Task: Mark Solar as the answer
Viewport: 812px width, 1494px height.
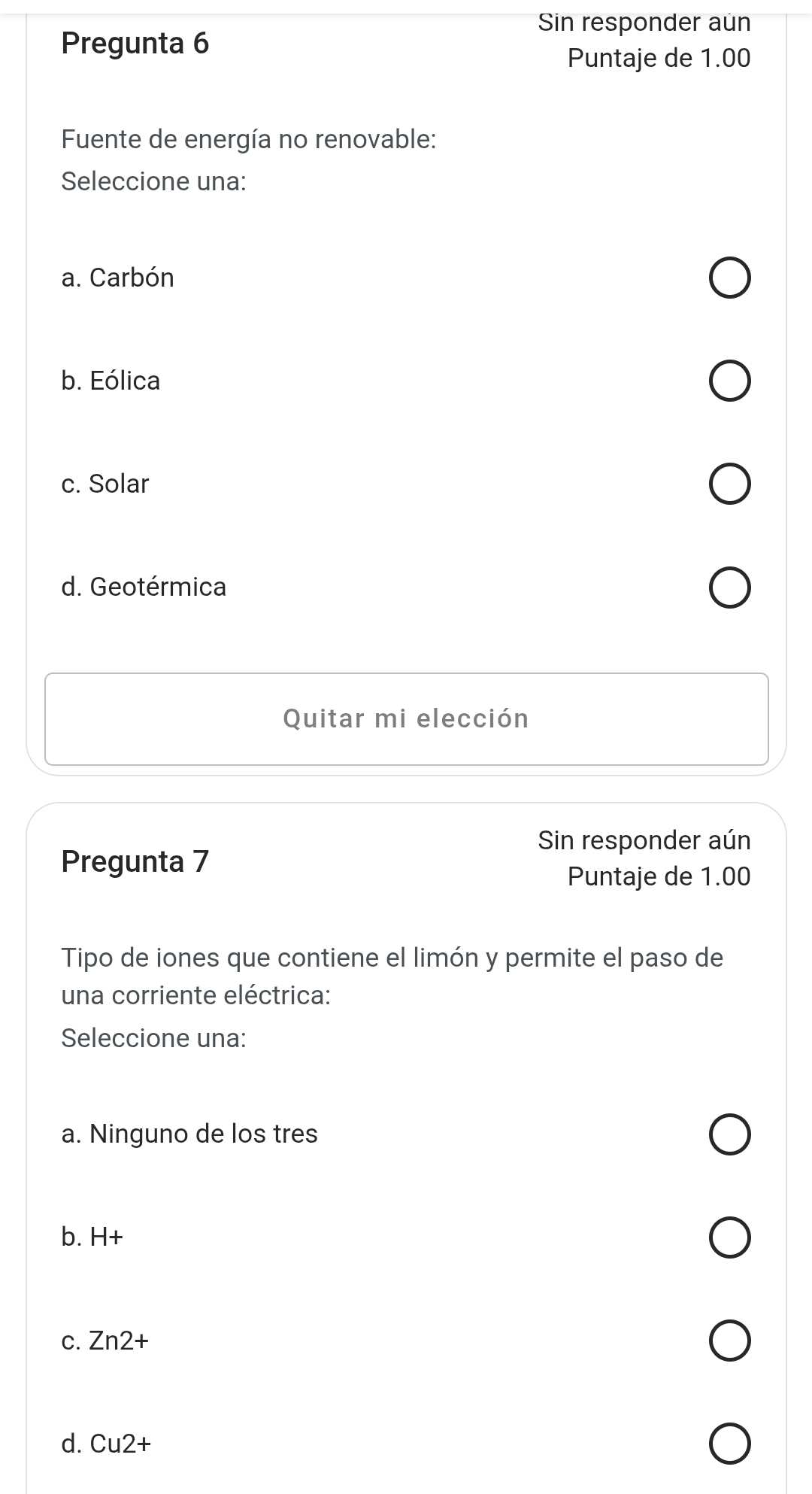Action: [x=729, y=484]
